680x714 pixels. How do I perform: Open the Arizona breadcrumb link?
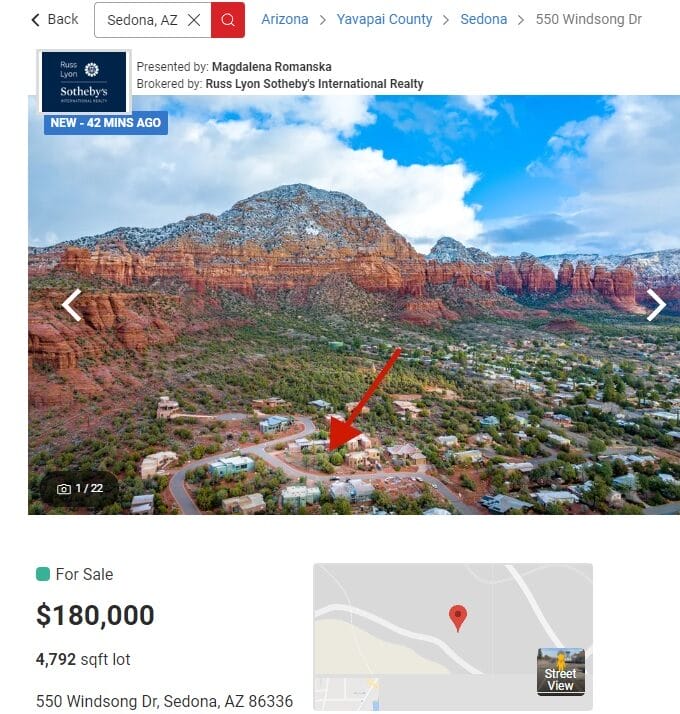pos(285,20)
